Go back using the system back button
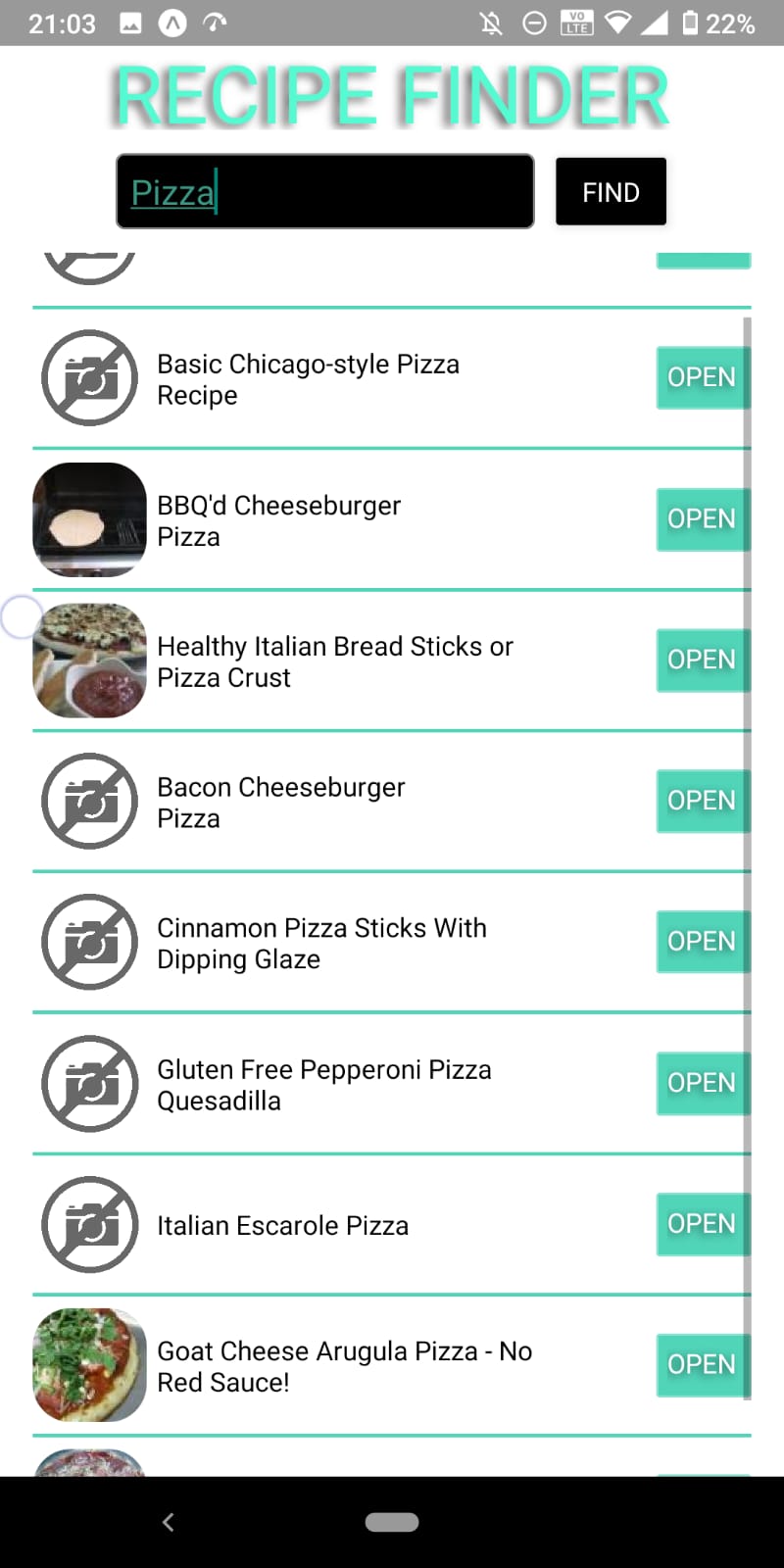Viewport: 784px width, 1568px height. pos(169,1522)
